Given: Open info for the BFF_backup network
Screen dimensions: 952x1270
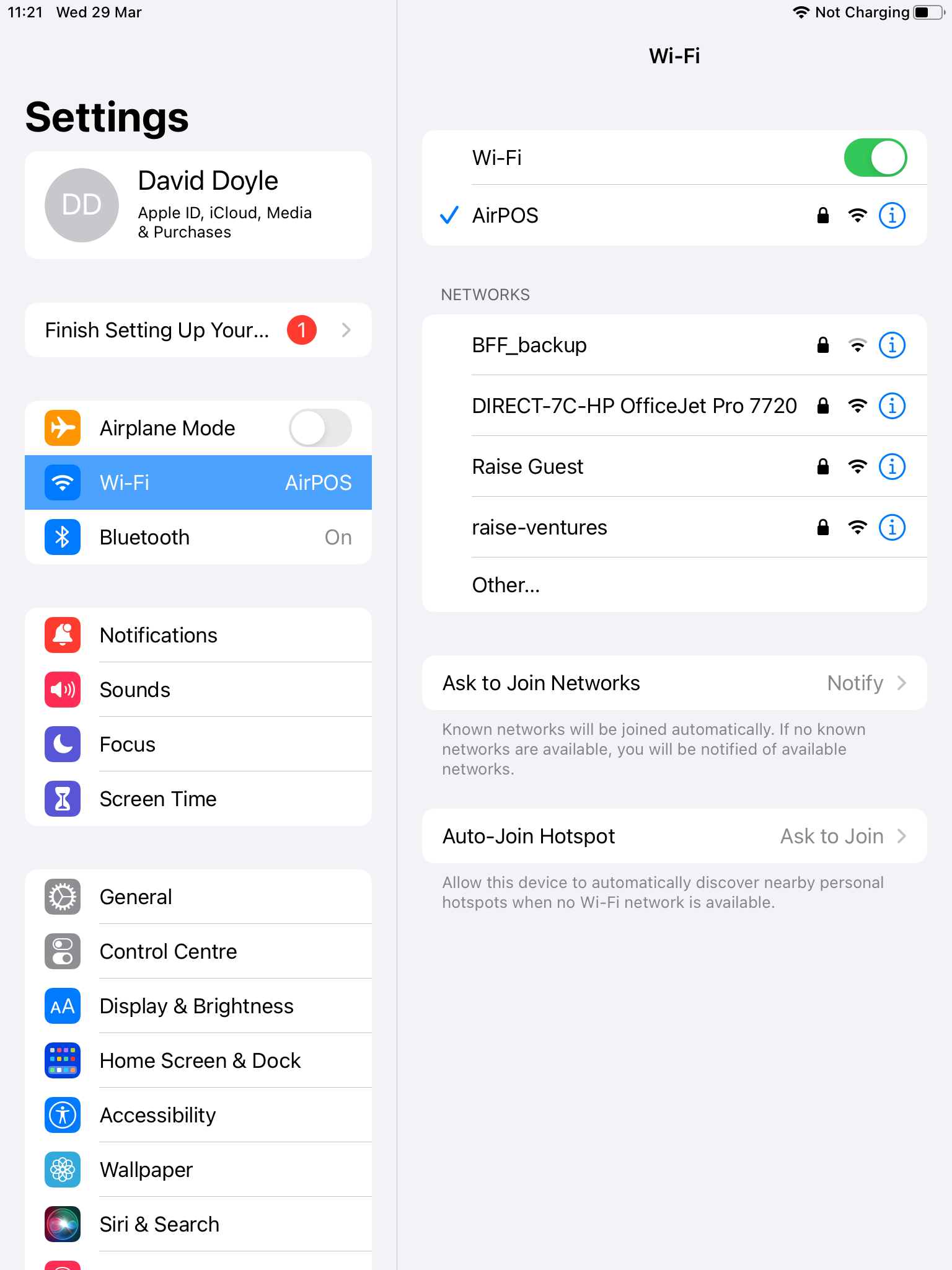Looking at the screenshot, I should 892,345.
